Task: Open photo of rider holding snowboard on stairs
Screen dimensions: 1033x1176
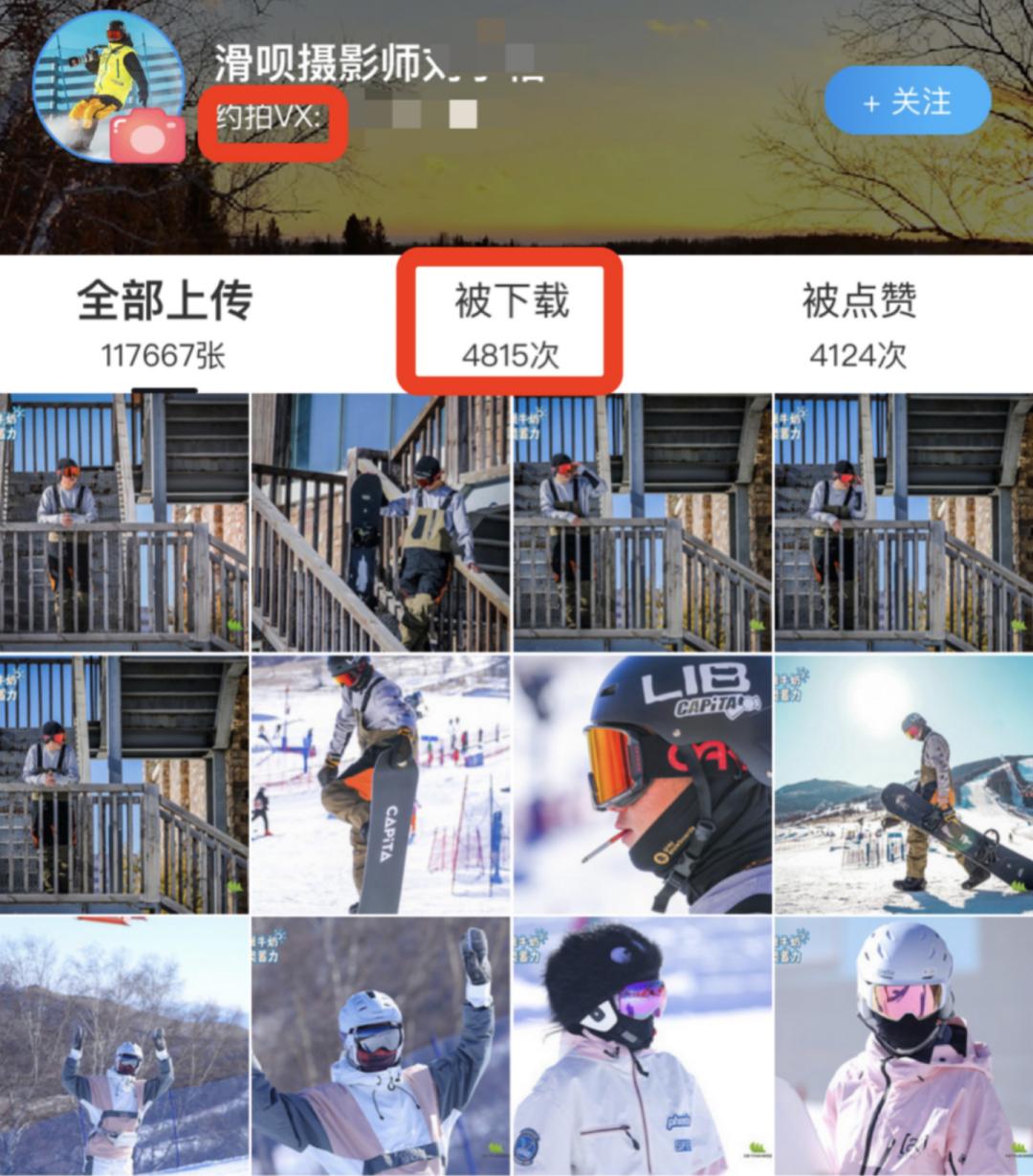Action: click(x=381, y=522)
